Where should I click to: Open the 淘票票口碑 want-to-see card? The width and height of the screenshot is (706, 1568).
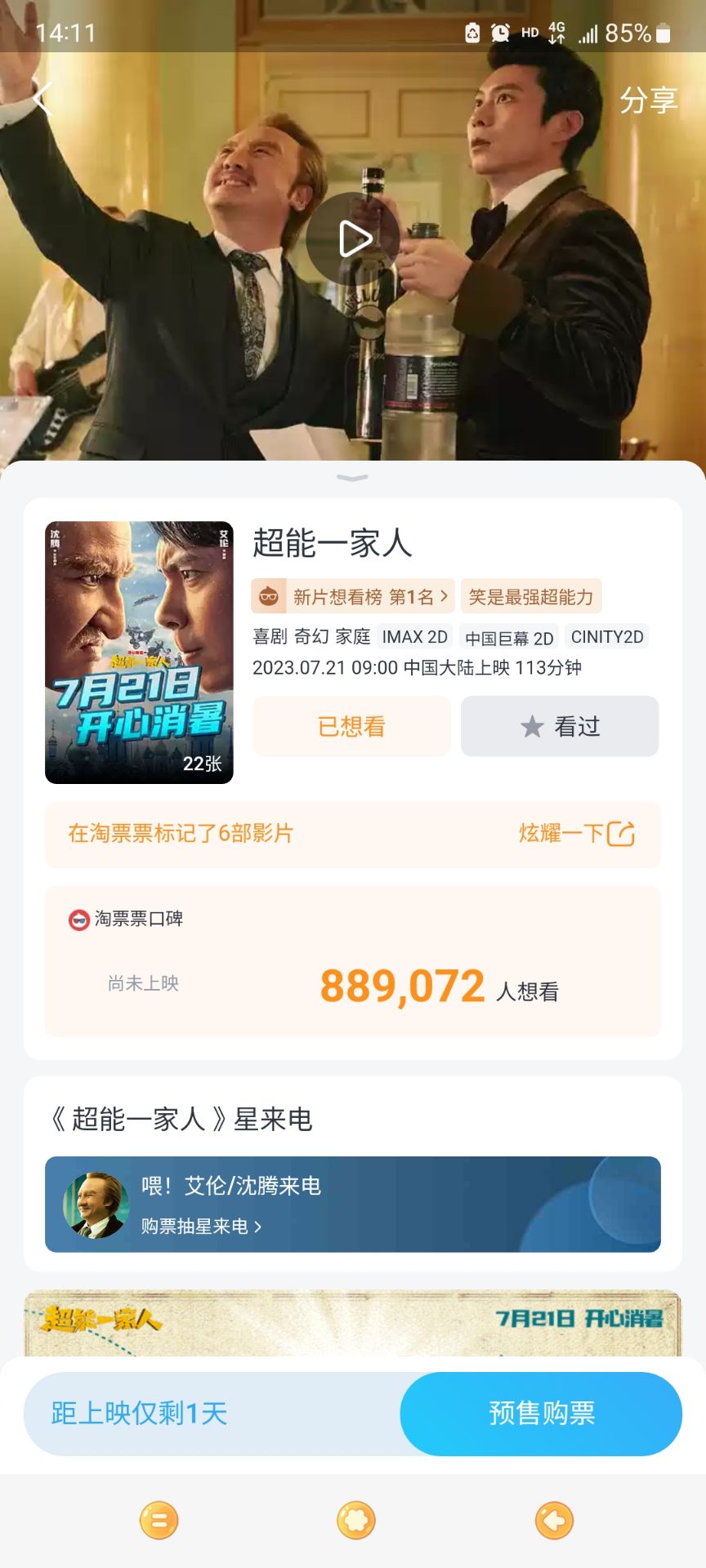pos(353,961)
